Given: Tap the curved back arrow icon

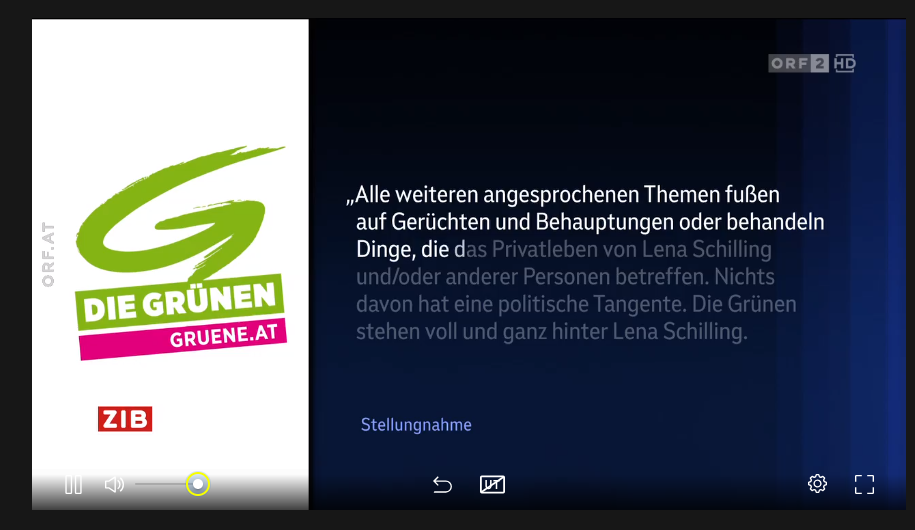Looking at the screenshot, I should pyautogui.click(x=442, y=485).
